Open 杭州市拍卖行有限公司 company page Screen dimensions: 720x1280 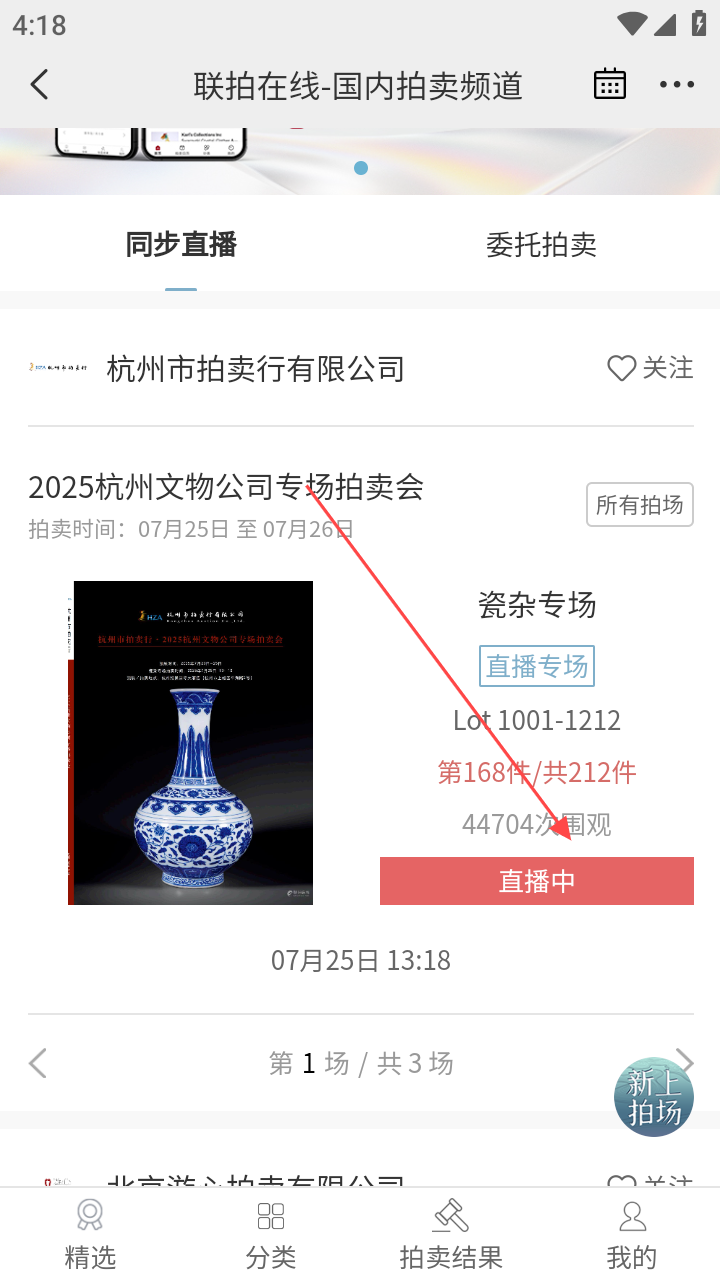click(x=255, y=369)
